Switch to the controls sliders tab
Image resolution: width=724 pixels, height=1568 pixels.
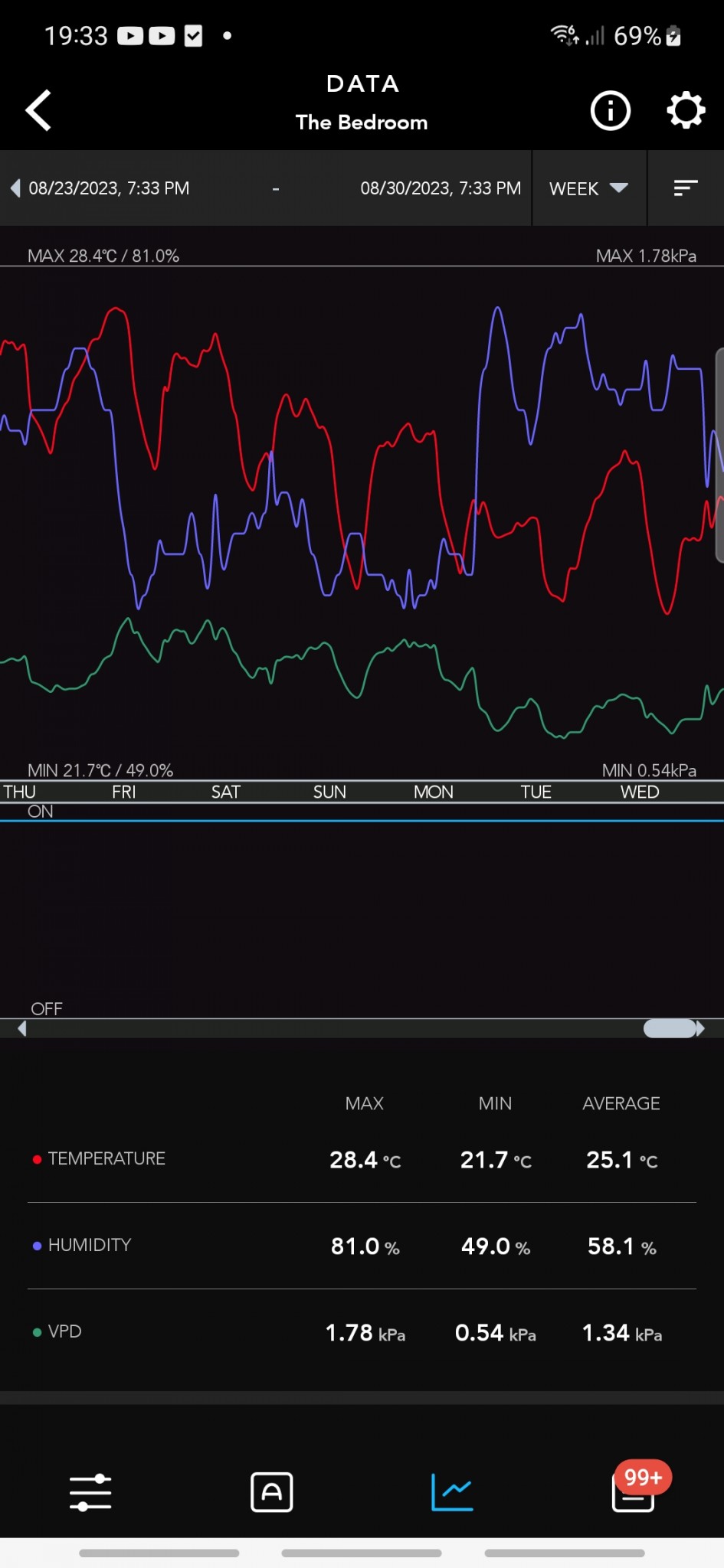pyautogui.click(x=90, y=1492)
